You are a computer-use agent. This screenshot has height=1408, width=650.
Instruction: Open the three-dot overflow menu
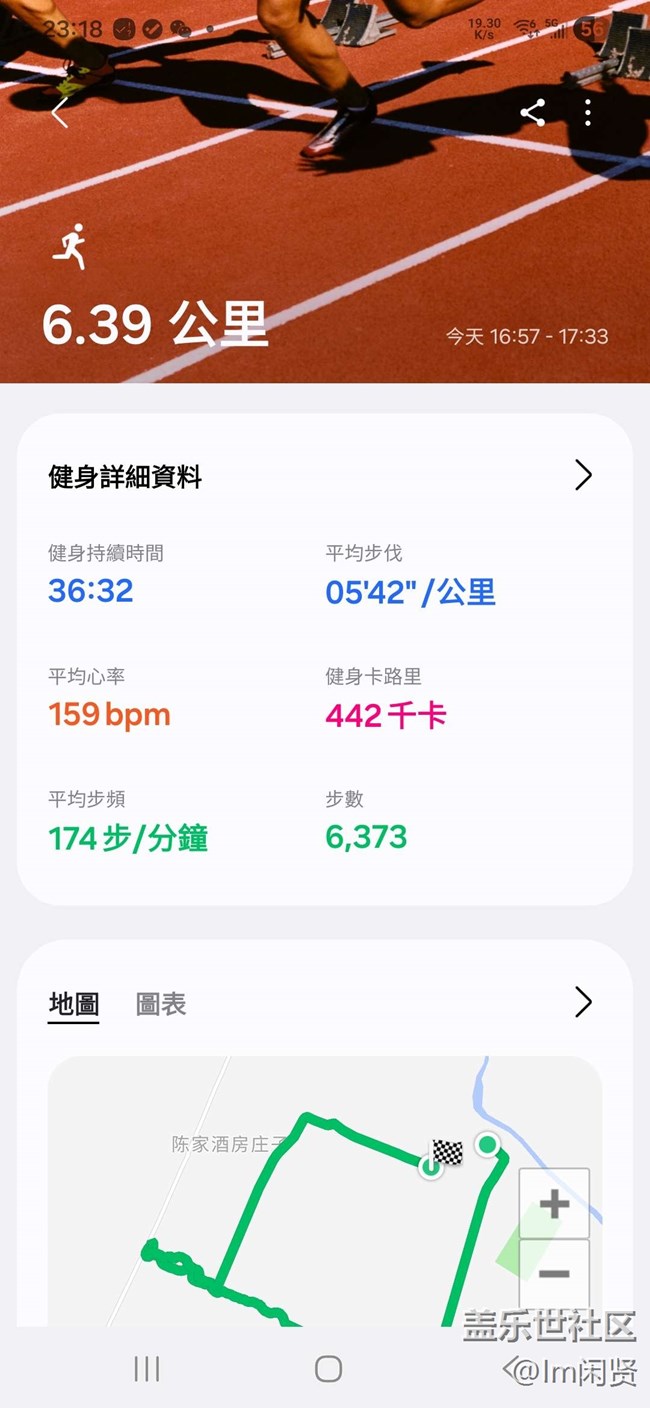tap(588, 113)
